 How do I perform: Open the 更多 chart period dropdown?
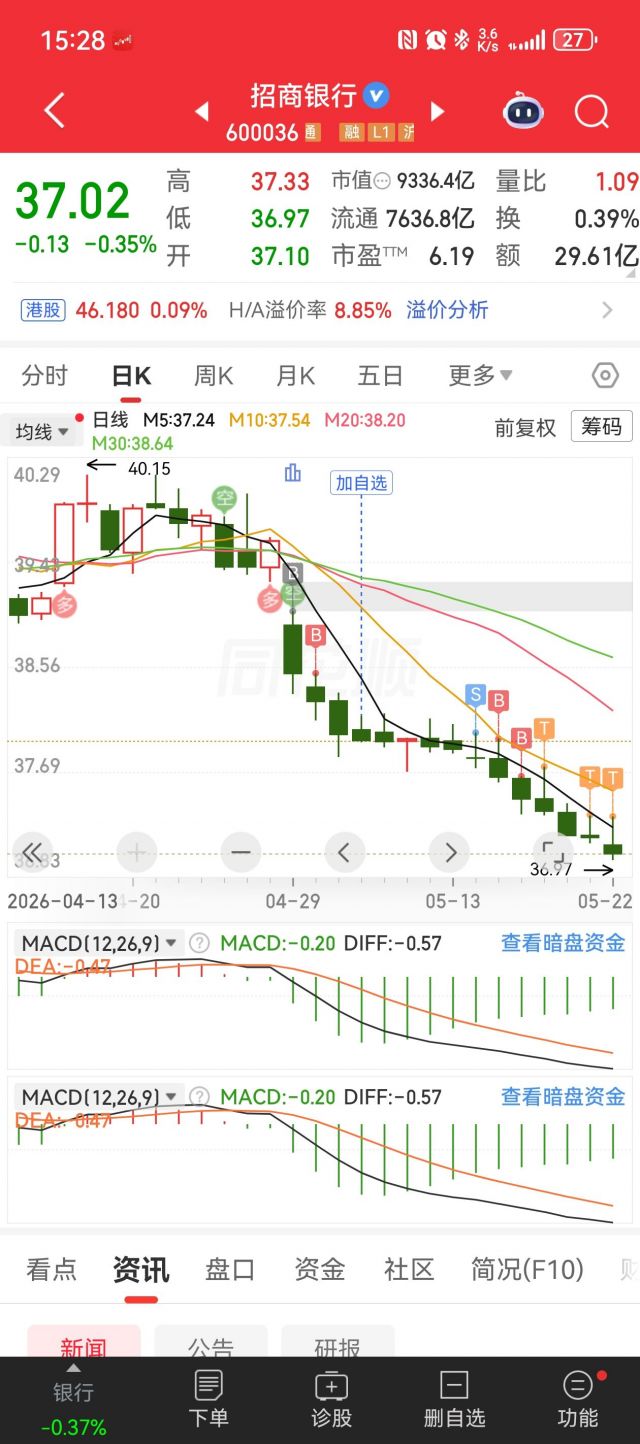pos(480,376)
